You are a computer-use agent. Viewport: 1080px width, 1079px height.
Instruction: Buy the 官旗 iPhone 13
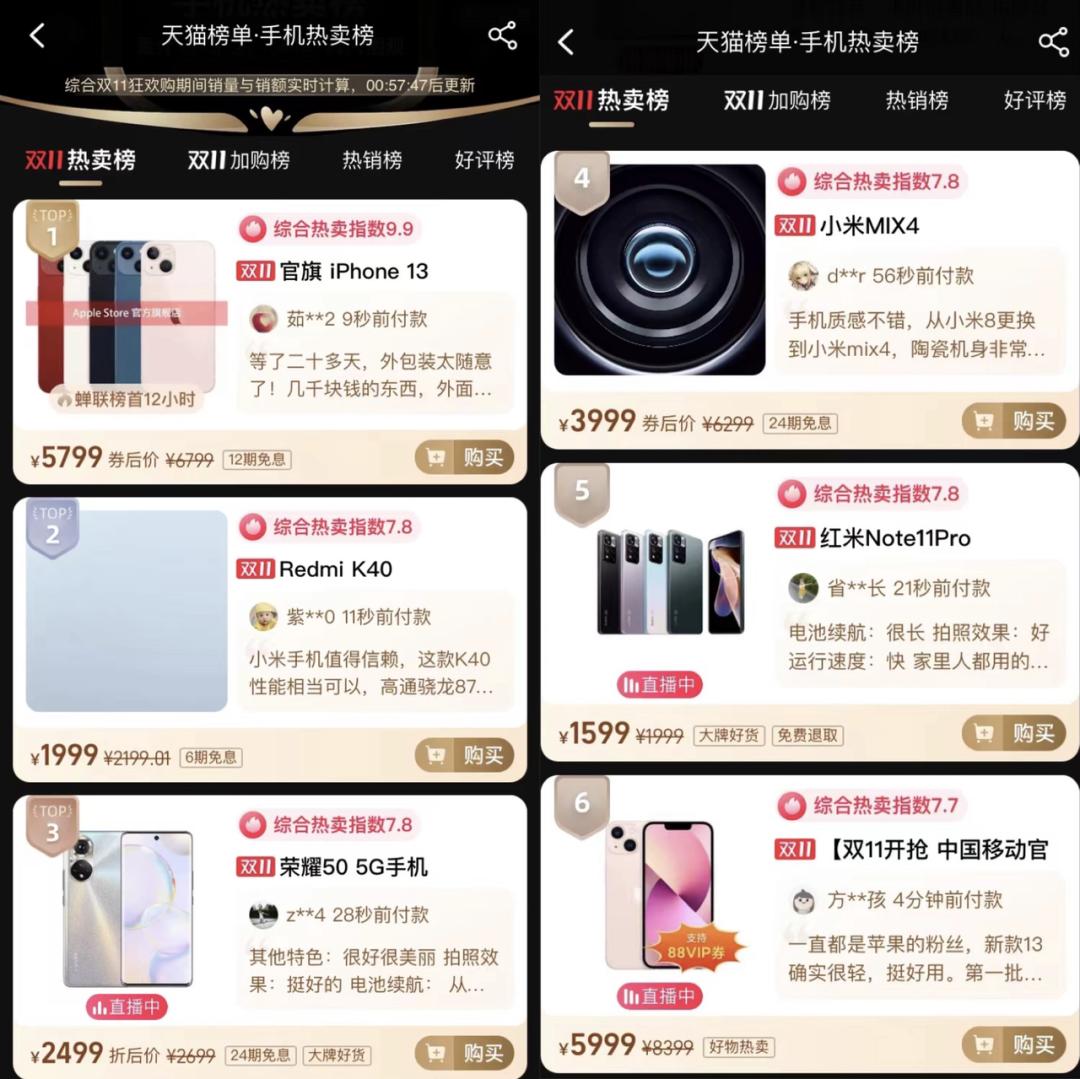(x=465, y=459)
